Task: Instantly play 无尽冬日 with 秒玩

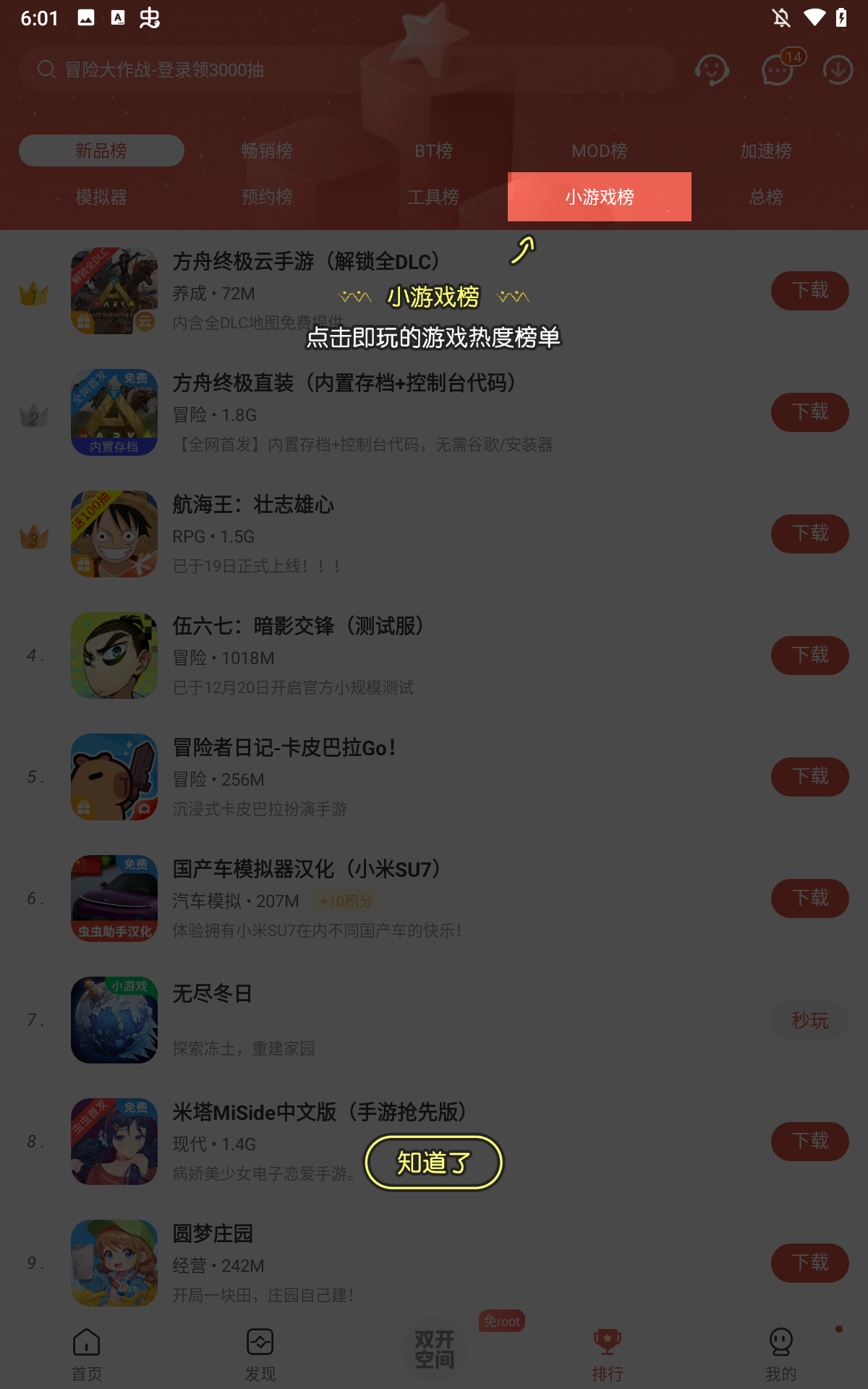Action: (809, 1020)
